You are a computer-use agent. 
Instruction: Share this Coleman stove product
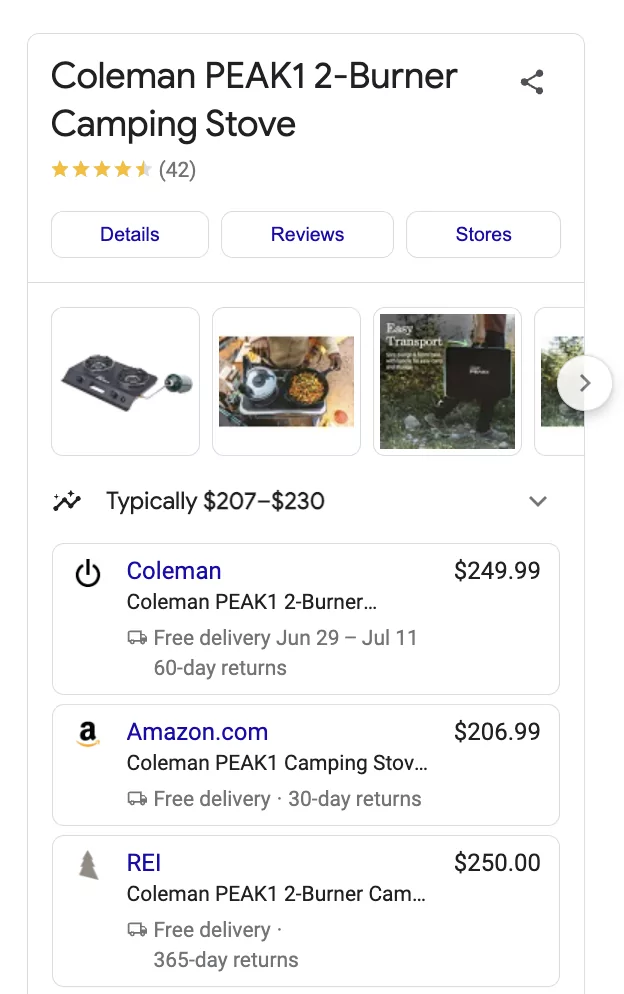(532, 83)
